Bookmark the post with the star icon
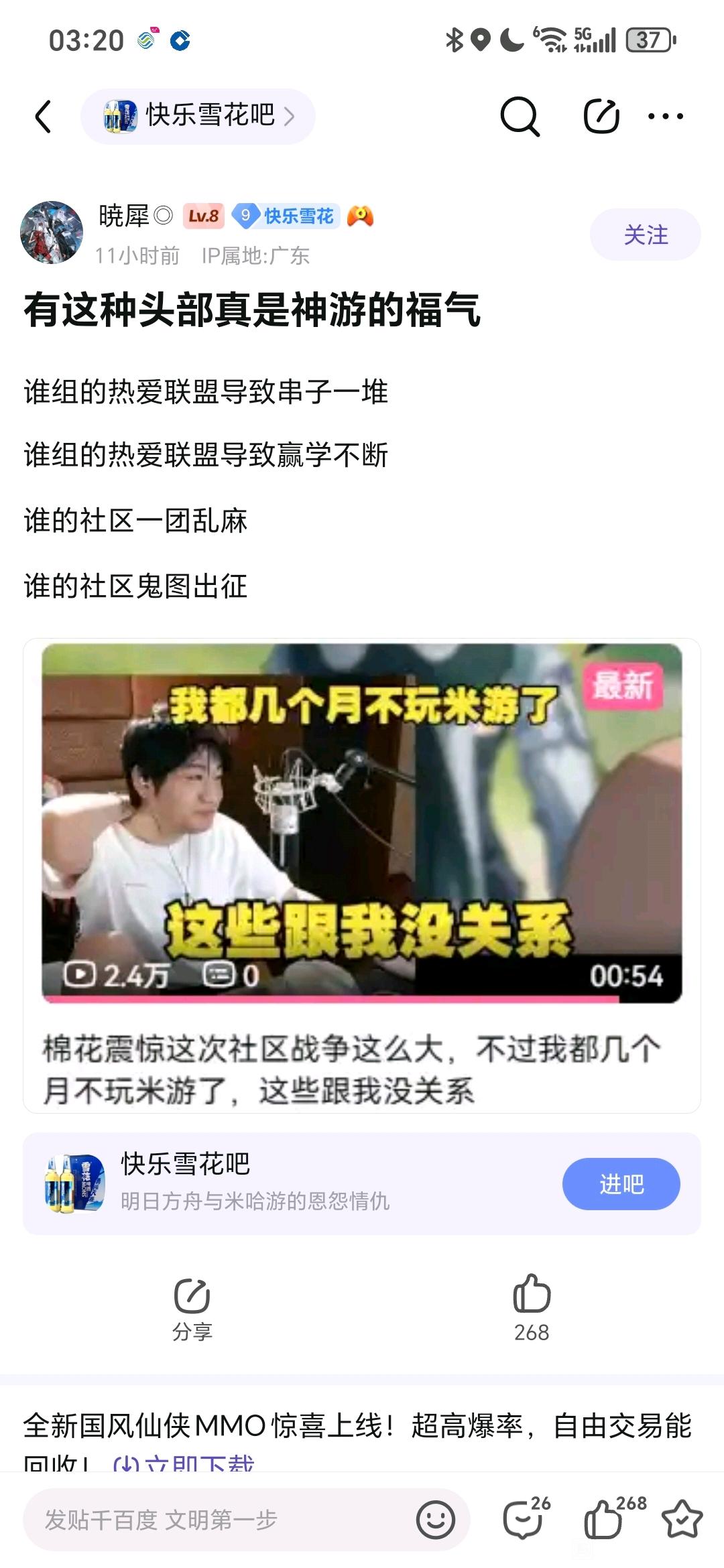Screen dimensions: 724x1568 click(682, 1520)
